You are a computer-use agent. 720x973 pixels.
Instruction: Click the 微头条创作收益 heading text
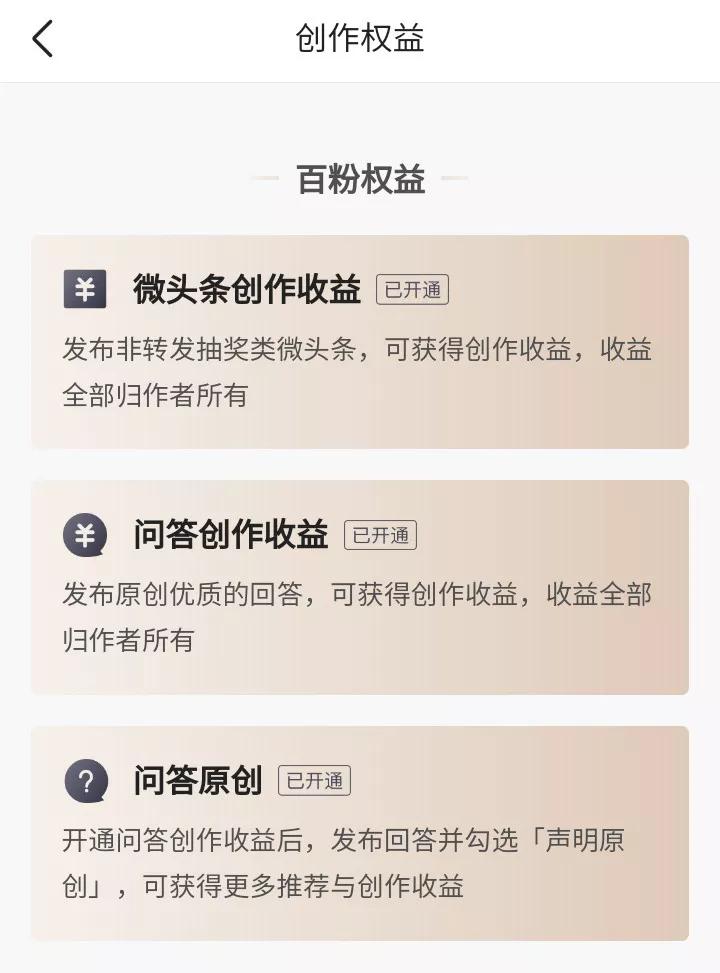(x=250, y=289)
